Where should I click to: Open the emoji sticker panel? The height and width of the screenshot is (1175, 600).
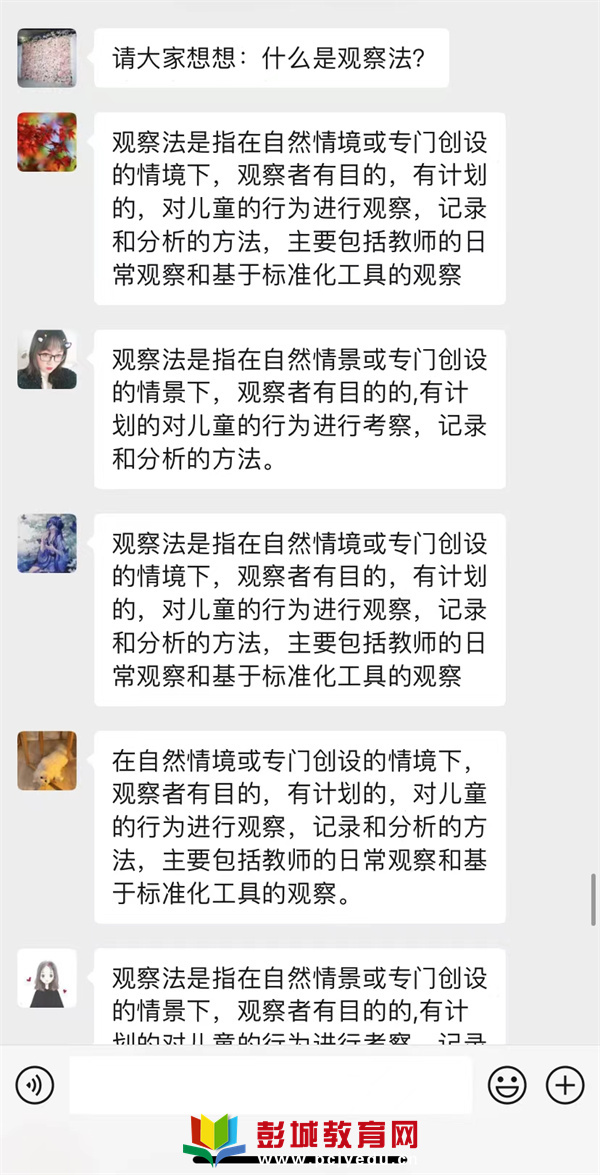click(507, 1084)
